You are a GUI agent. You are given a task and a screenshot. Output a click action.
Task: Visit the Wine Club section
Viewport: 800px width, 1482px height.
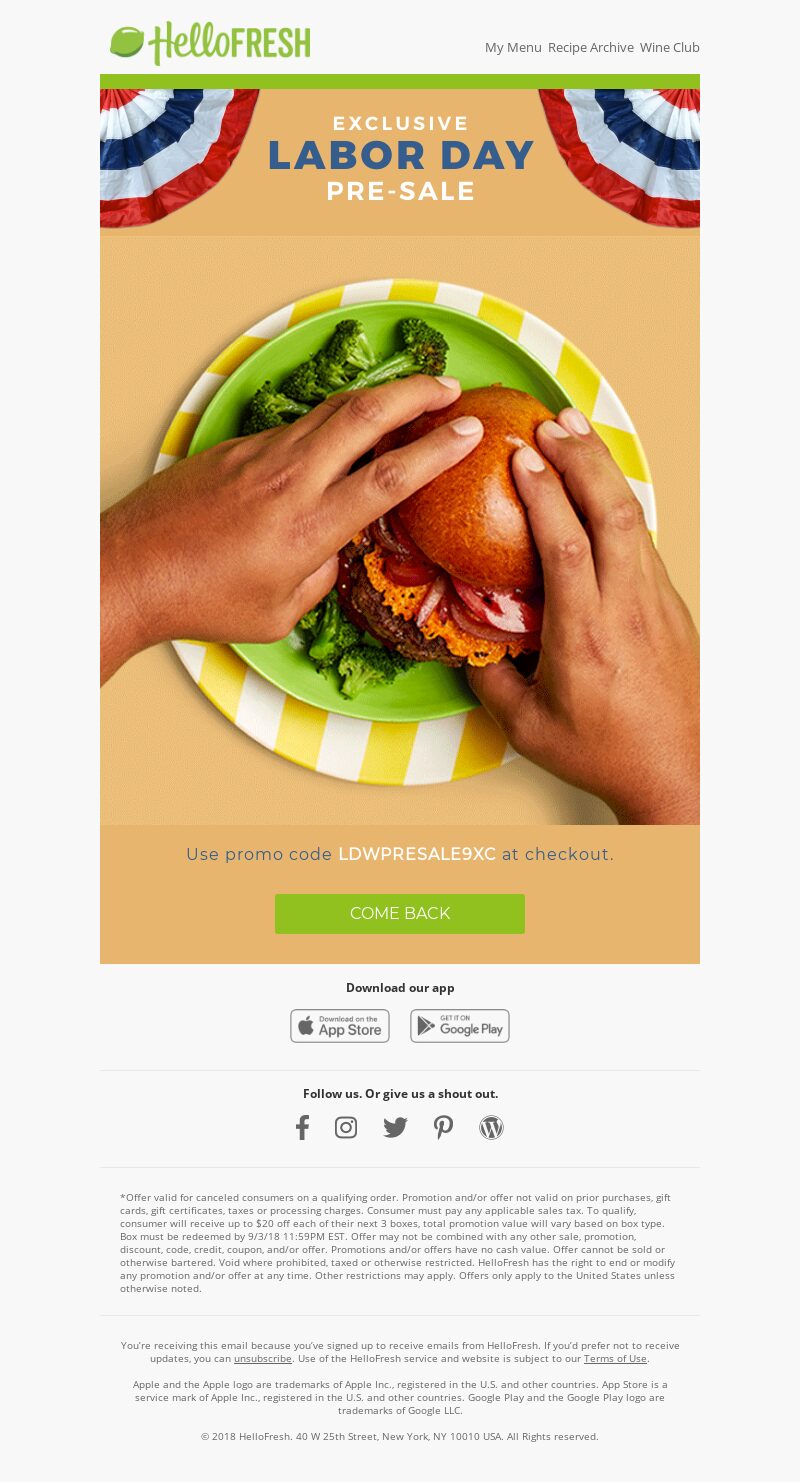click(670, 47)
